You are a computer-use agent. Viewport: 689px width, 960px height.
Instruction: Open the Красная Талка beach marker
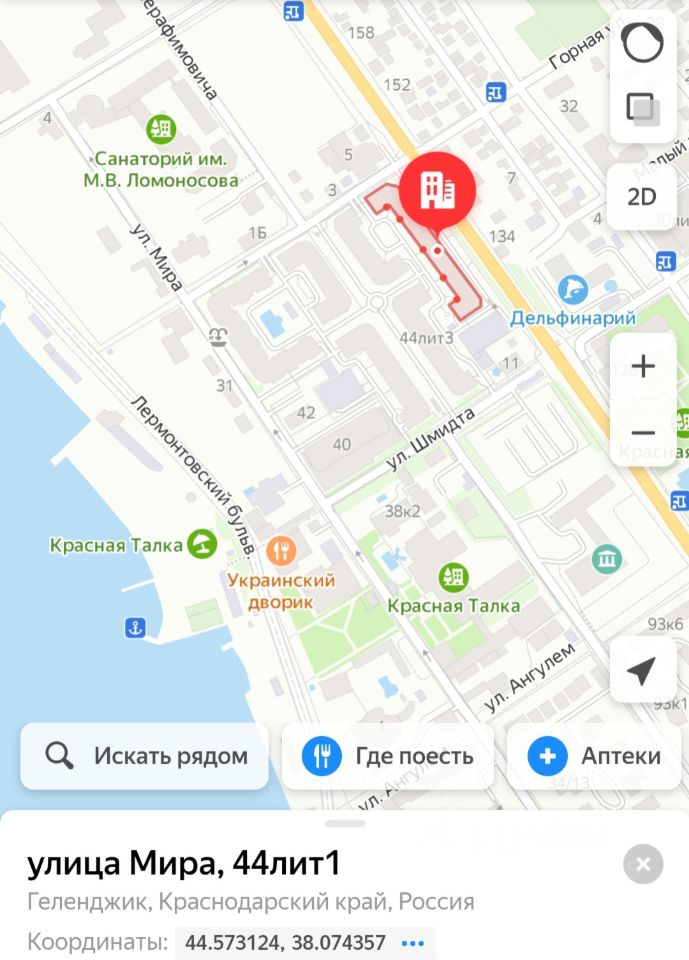(203, 544)
